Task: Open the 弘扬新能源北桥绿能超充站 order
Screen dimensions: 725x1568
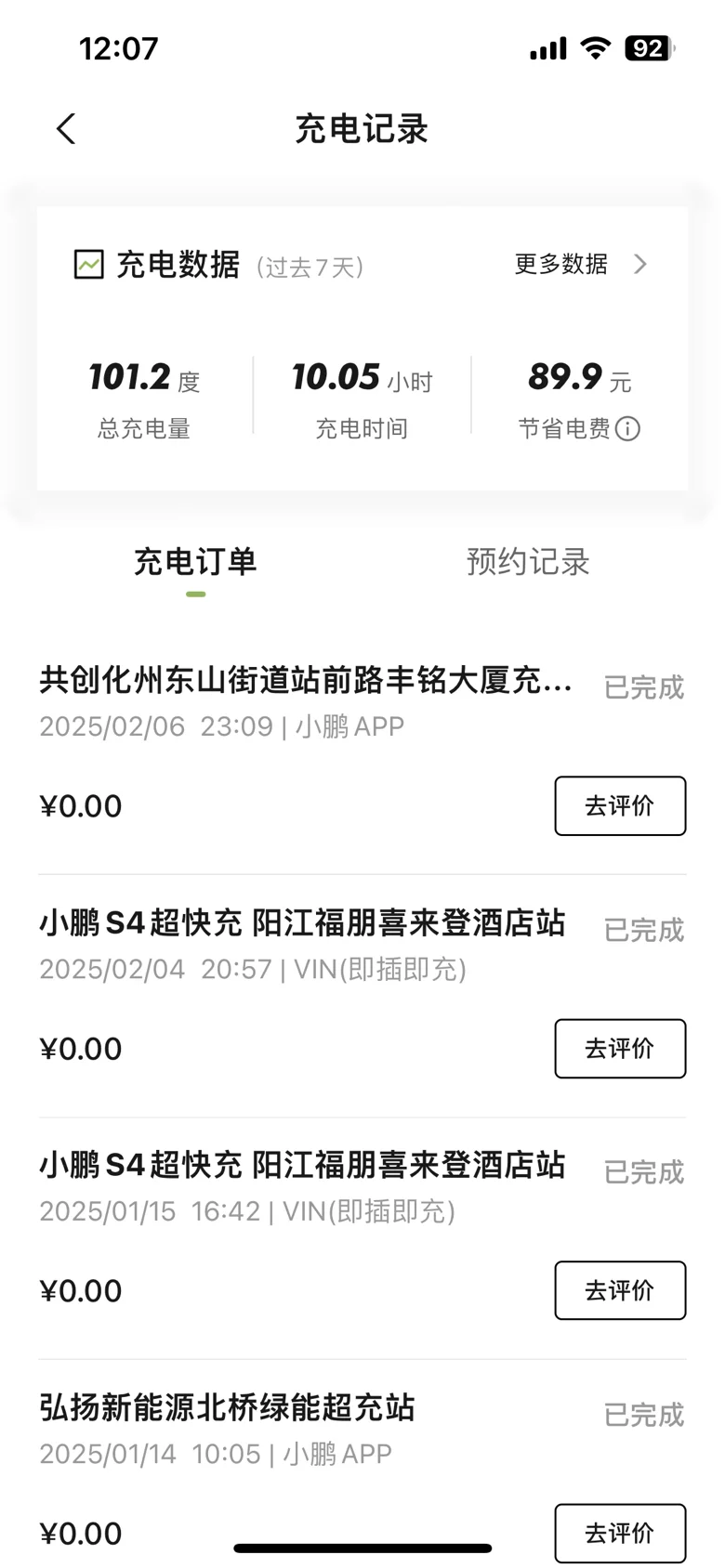Action: tap(362, 1465)
